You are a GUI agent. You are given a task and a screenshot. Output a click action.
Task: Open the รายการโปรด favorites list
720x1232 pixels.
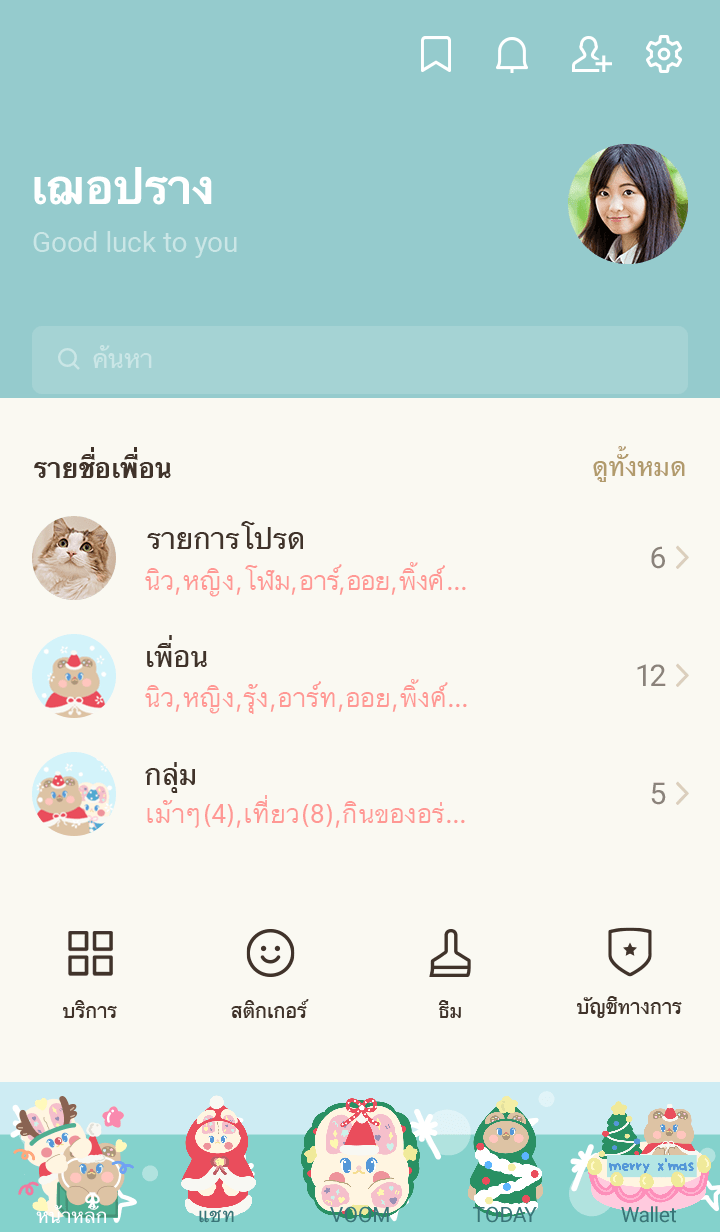(360, 558)
